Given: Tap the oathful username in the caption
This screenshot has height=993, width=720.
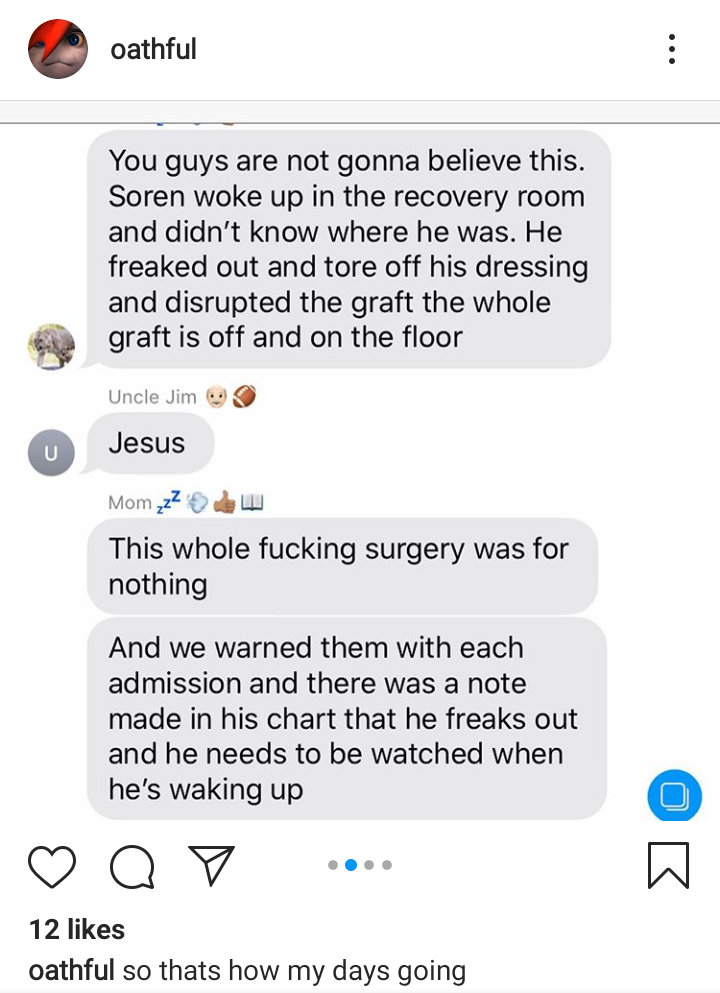Looking at the screenshot, I should point(72,970).
